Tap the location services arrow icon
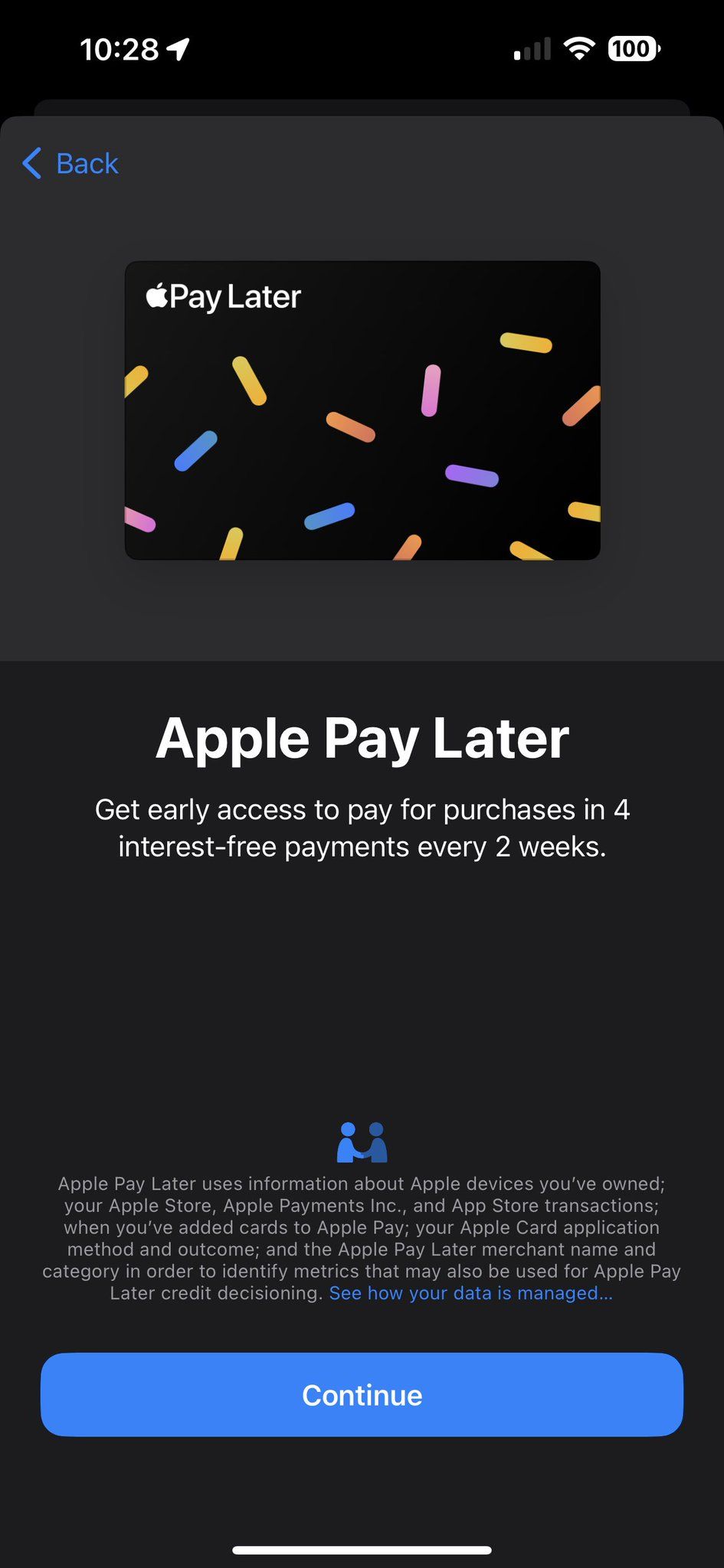The image size is (724, 1568). [177, 47]
